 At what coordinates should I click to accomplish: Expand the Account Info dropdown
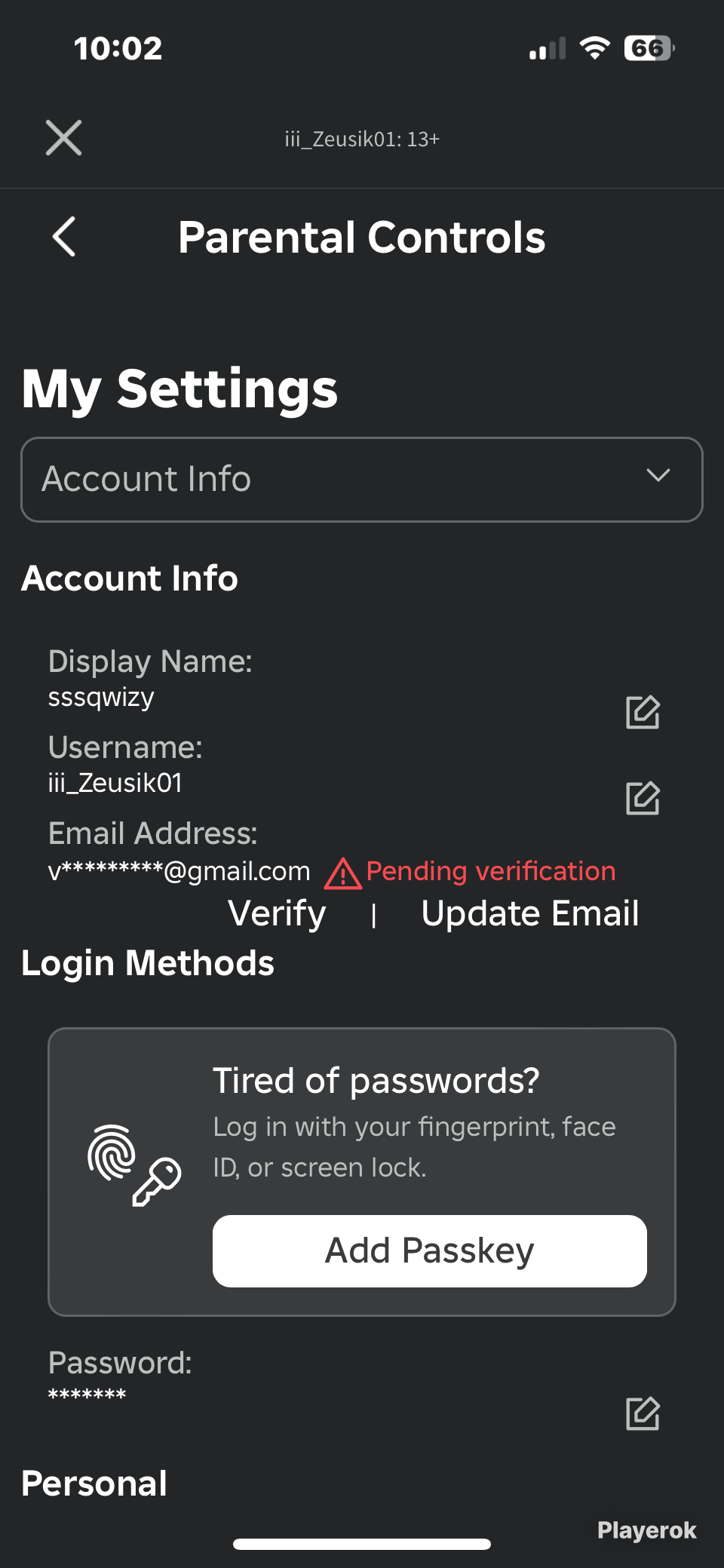pos(362,480)
